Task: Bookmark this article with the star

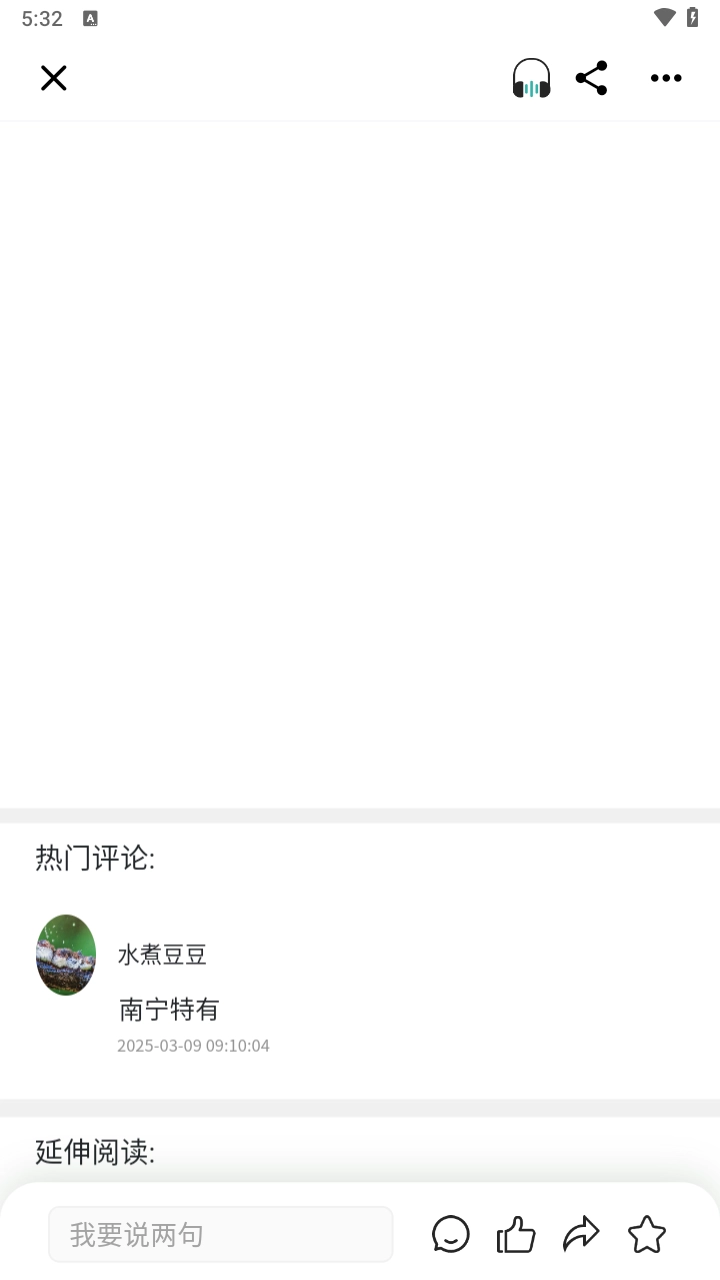Action: pos(647,1235)
